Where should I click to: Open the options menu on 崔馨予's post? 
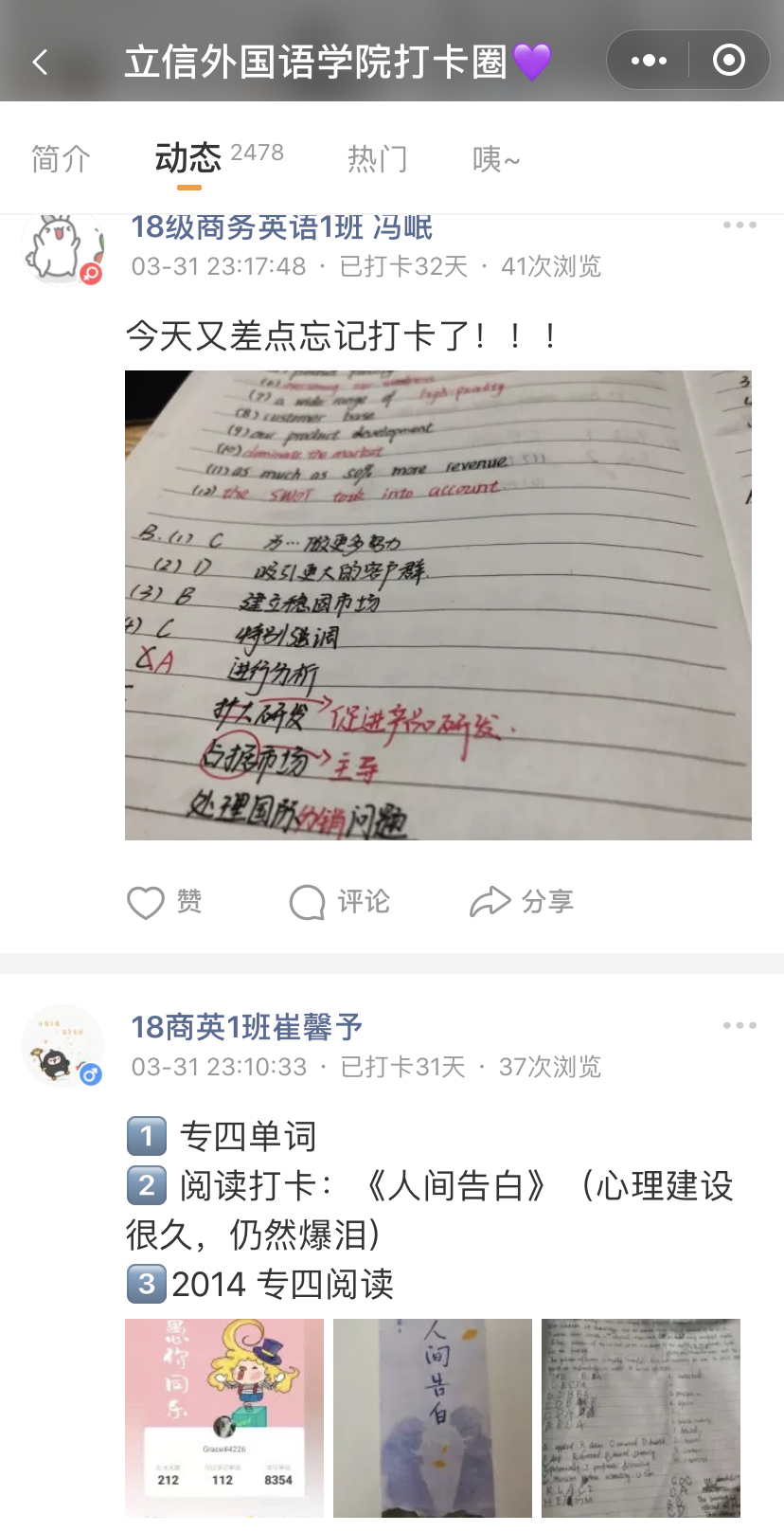tap(739, 1026)
